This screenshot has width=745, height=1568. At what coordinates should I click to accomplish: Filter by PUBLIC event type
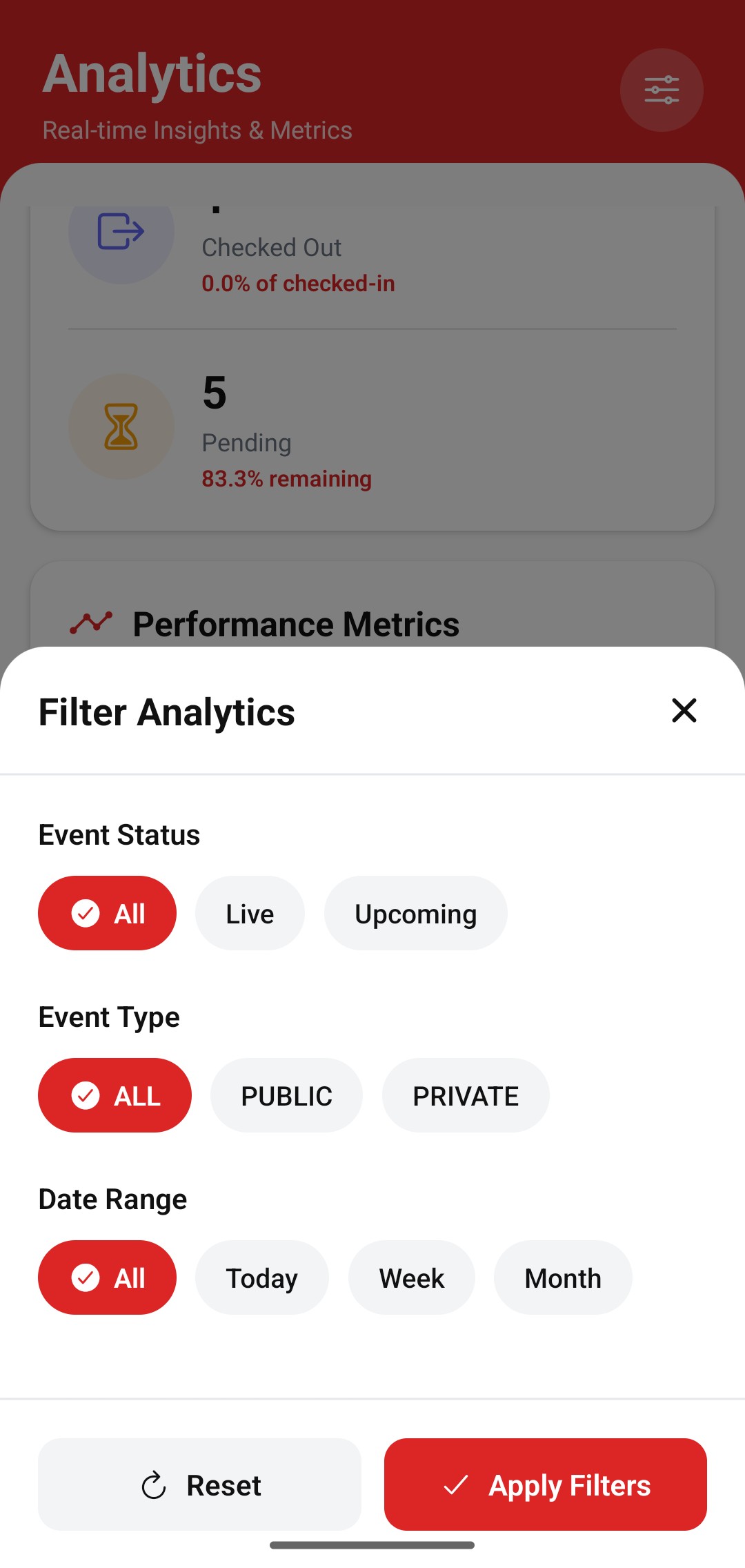(x=286, y=1095)
